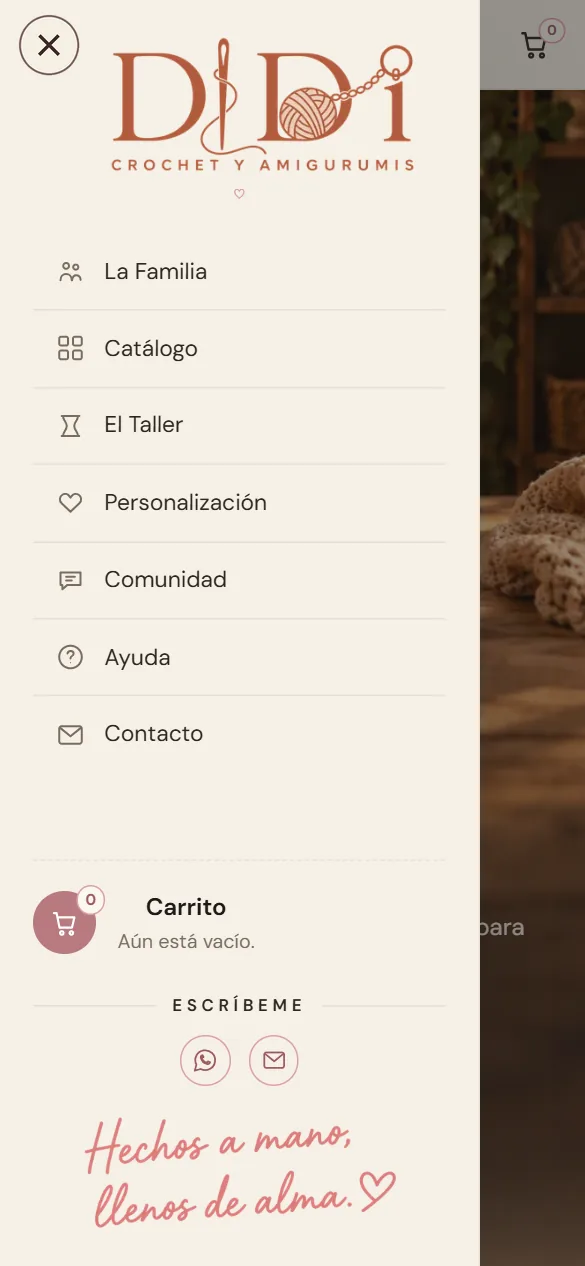Go to the Catálogo section
The image size is (585, 1266).
(x=239, y=349)
